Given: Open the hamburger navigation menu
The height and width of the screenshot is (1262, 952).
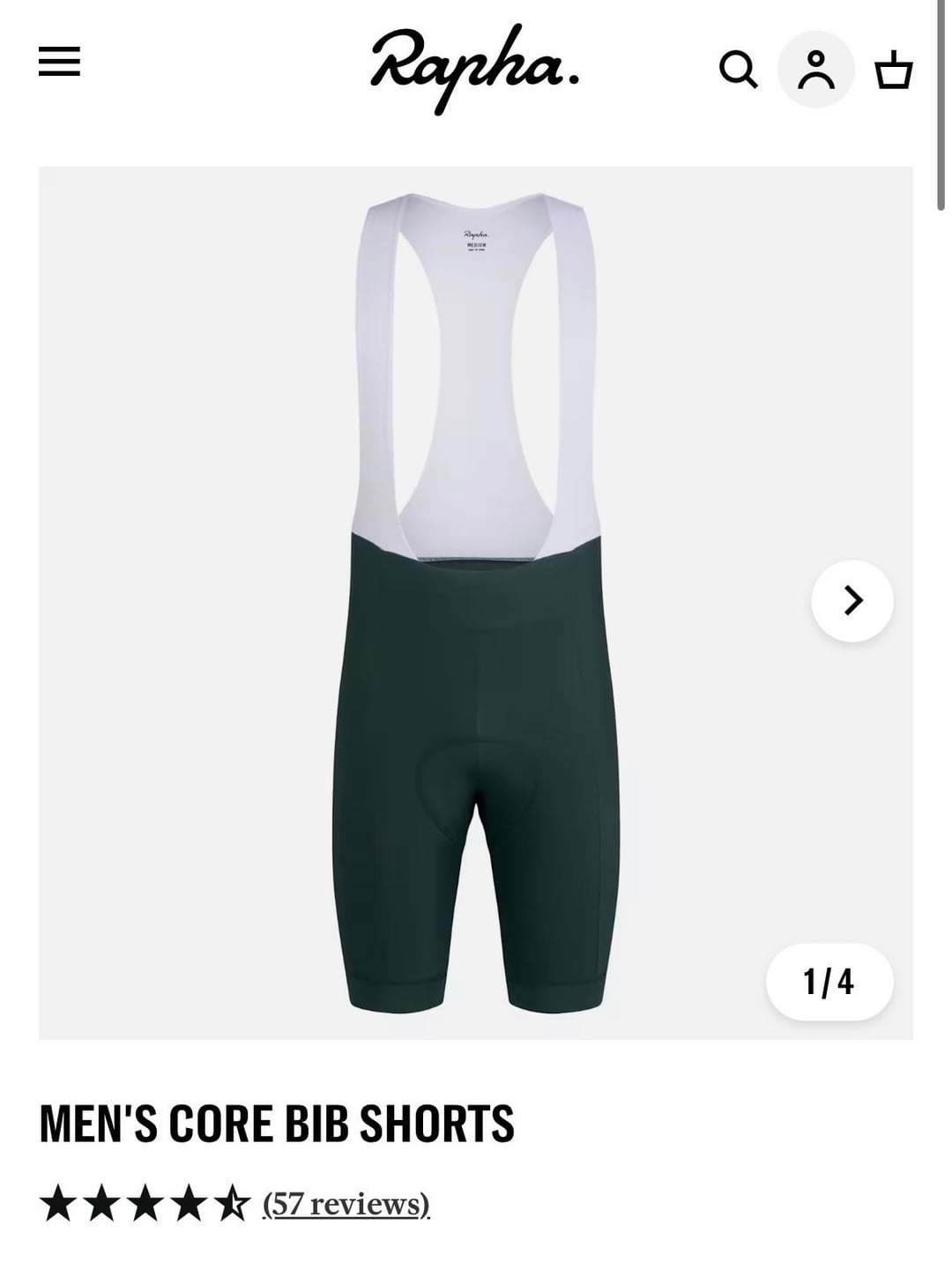Looking at the screenshot, I should point(59,62).
